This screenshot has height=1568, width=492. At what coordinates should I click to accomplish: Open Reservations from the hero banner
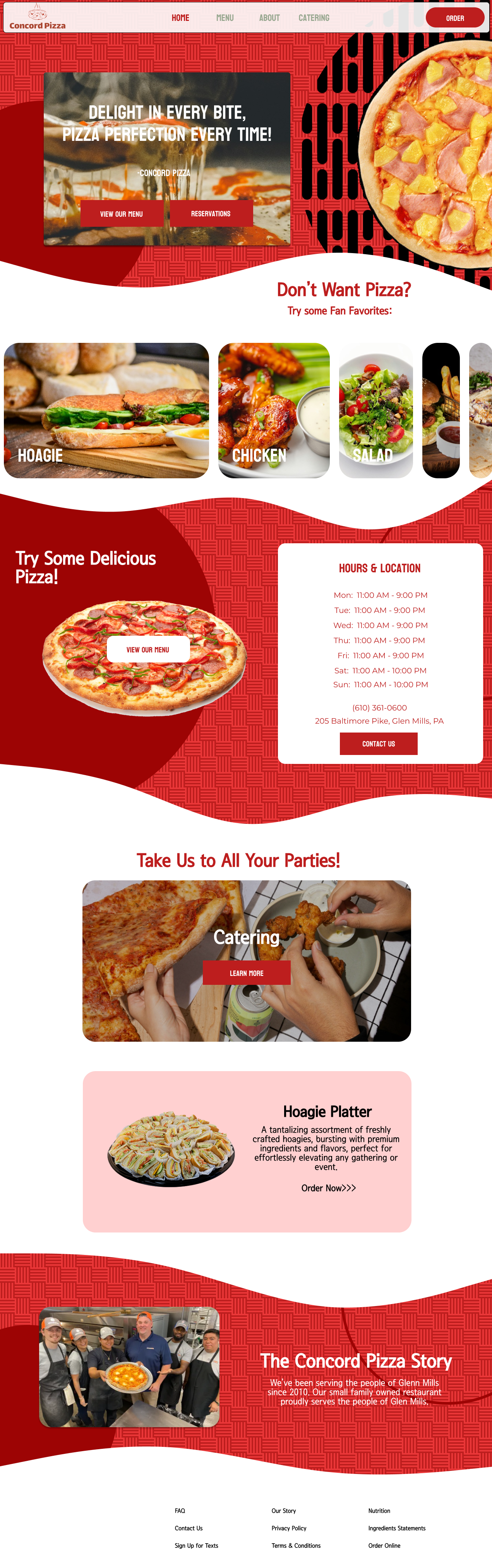tap(211, 214)
